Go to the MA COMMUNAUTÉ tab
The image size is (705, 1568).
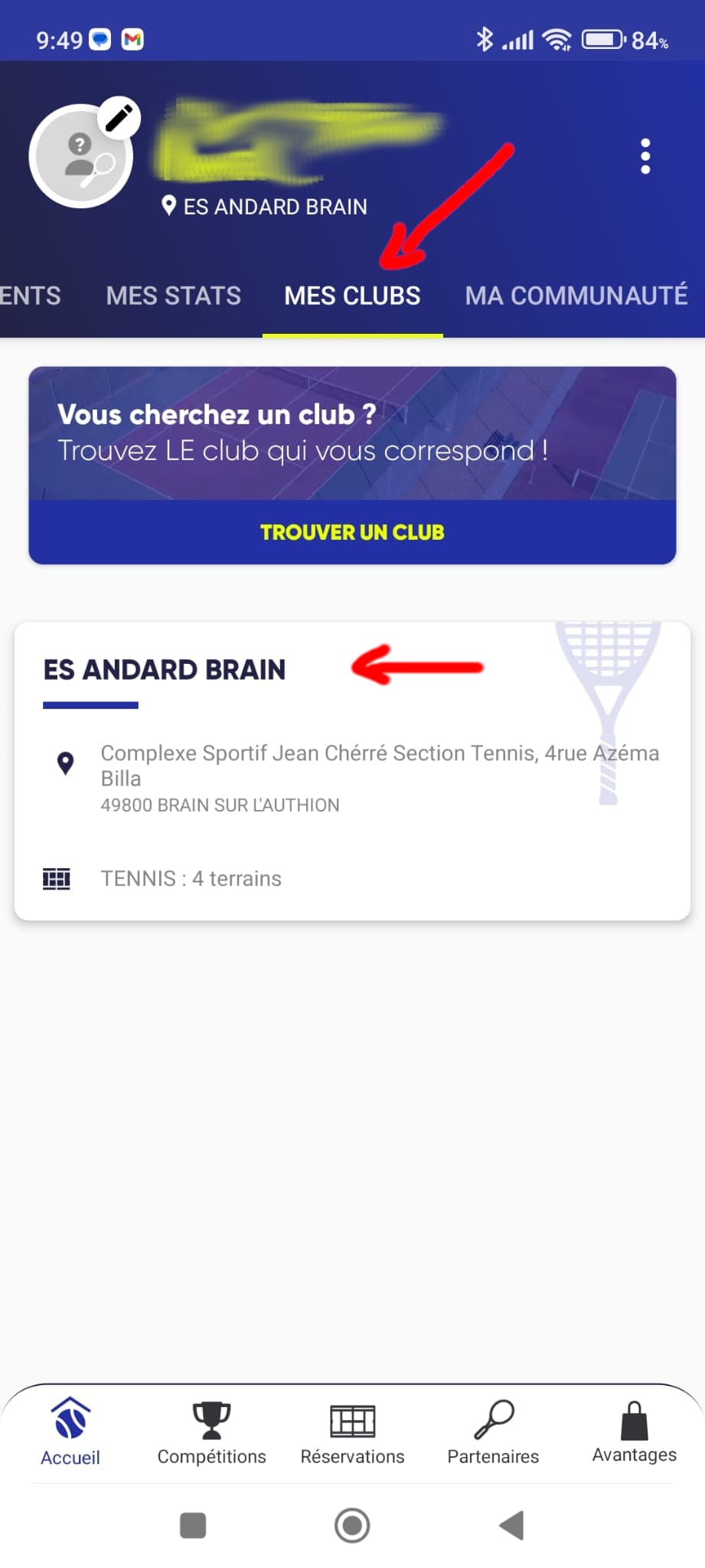[576, 296]
